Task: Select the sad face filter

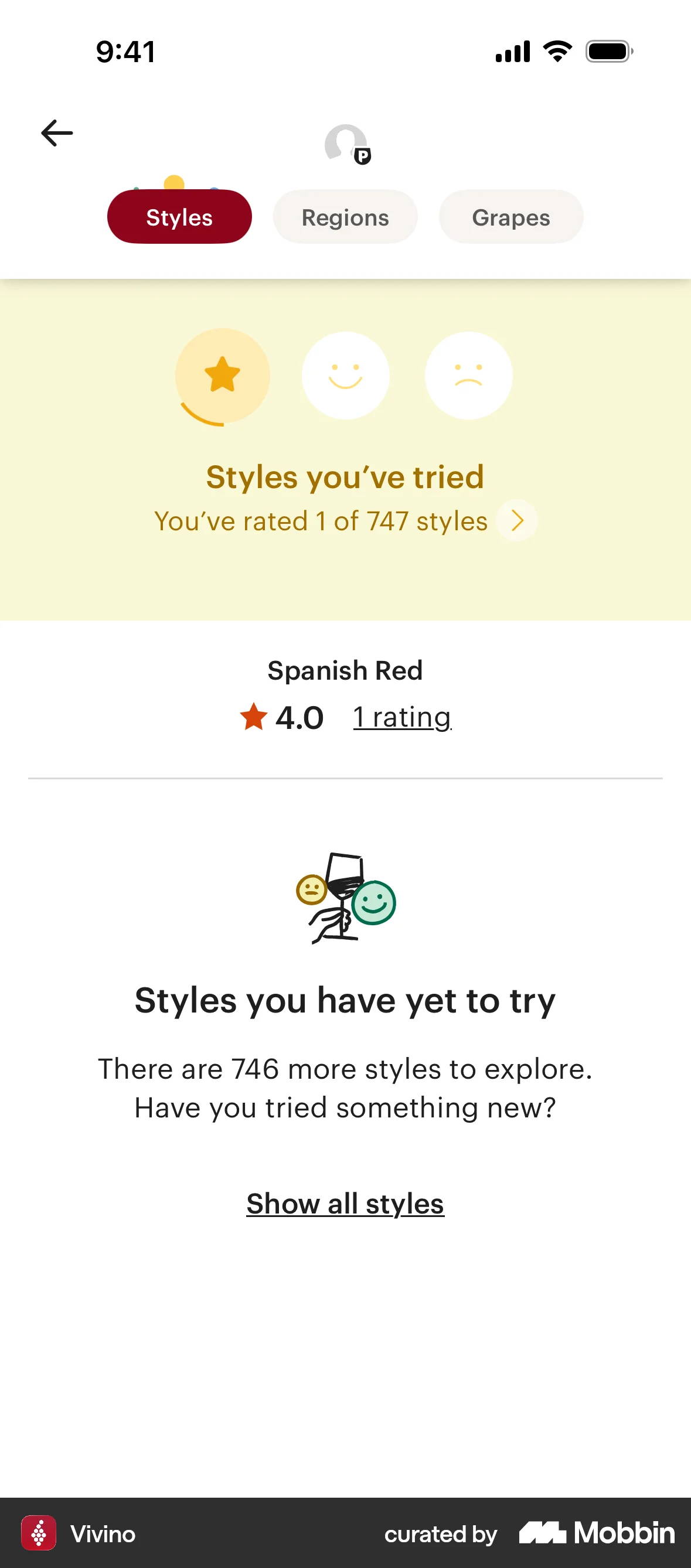Action: click(x=468, y=375)
